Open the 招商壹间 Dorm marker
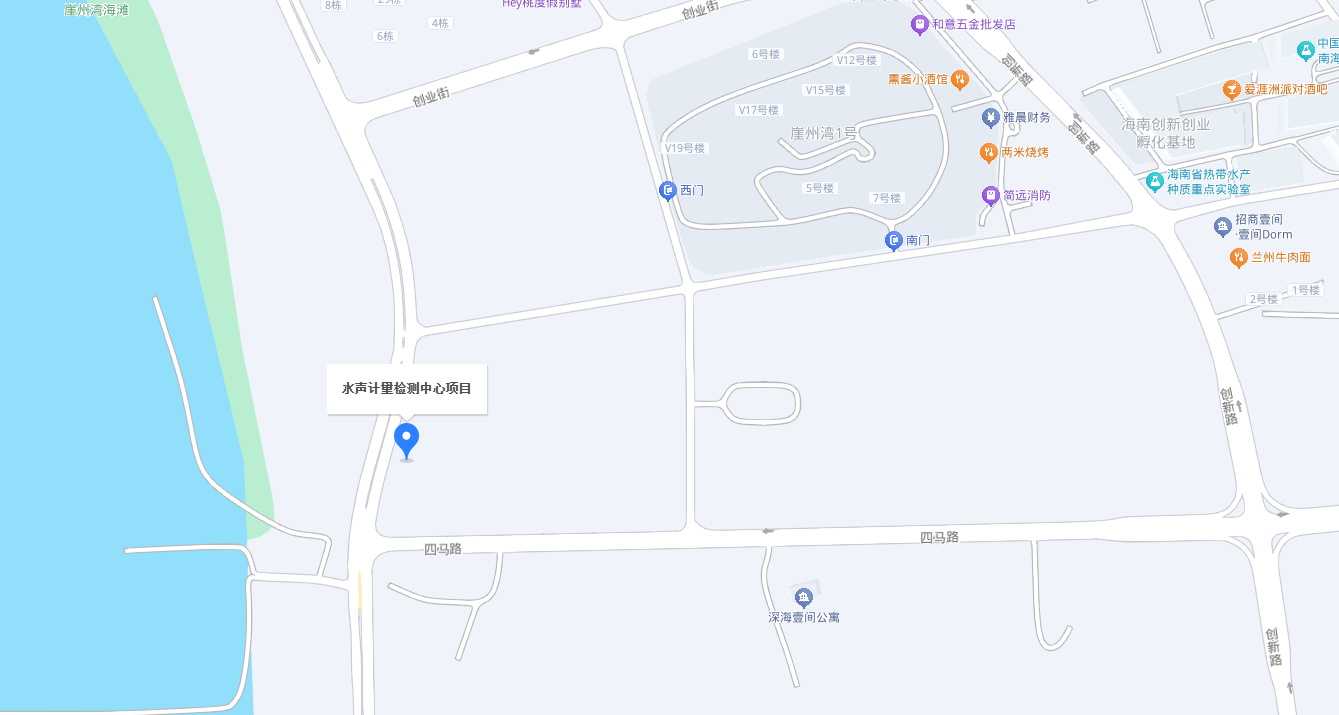Viewport: 1339px width, 715px height. click(x=1222, y=227)
